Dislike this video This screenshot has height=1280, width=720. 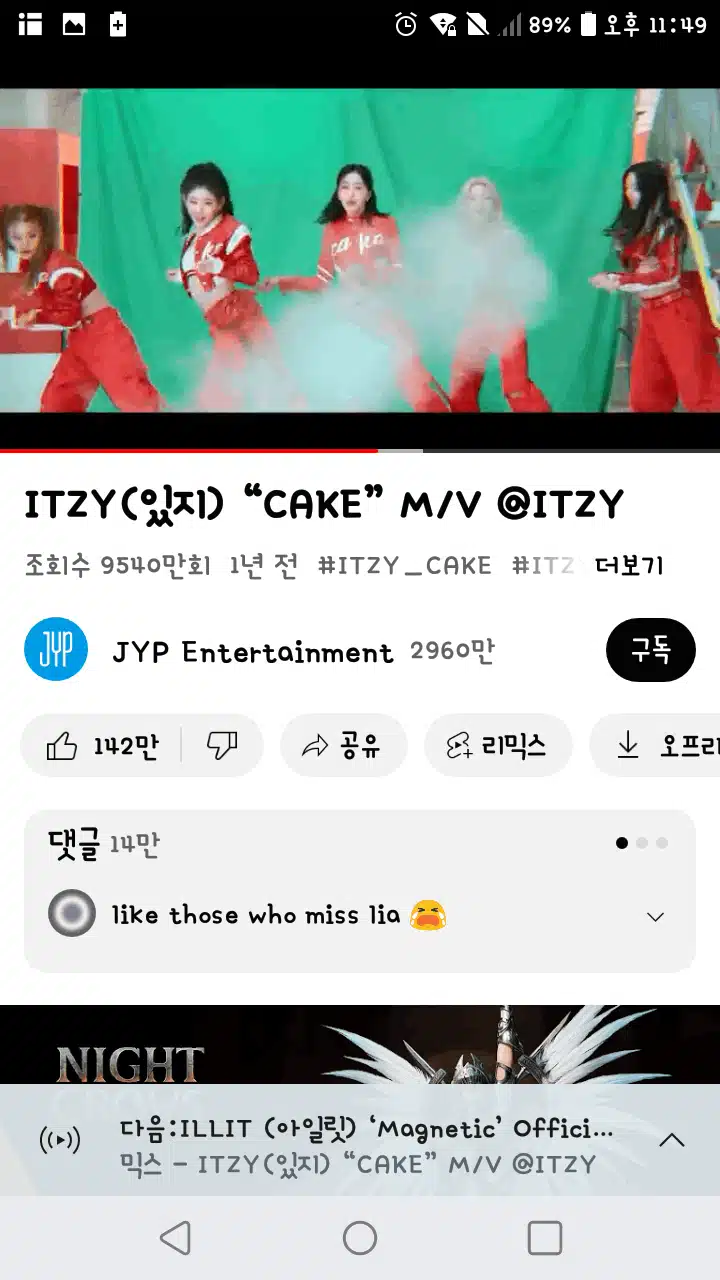222,746
